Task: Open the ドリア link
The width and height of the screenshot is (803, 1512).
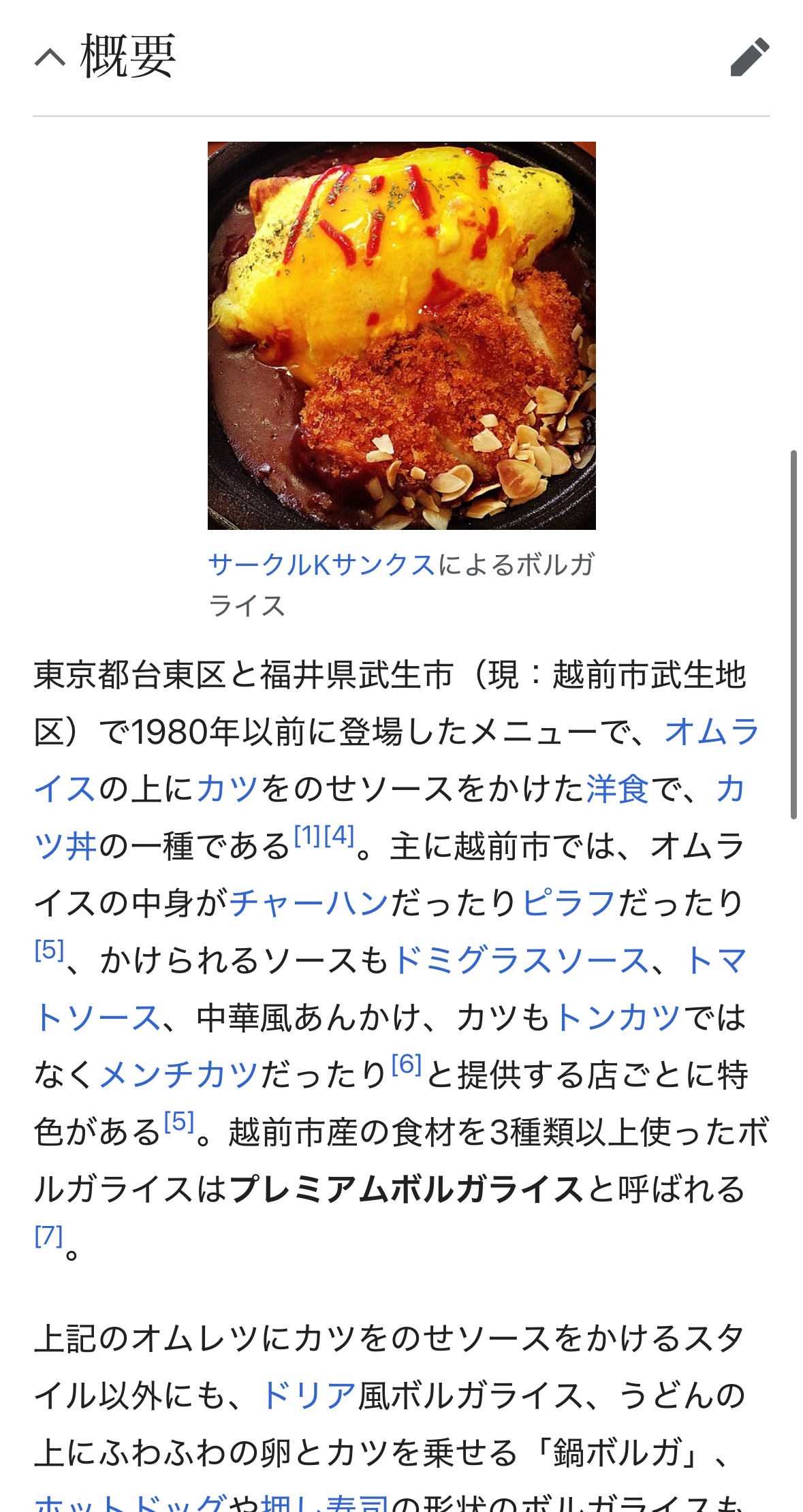Action: point(309,1396)
